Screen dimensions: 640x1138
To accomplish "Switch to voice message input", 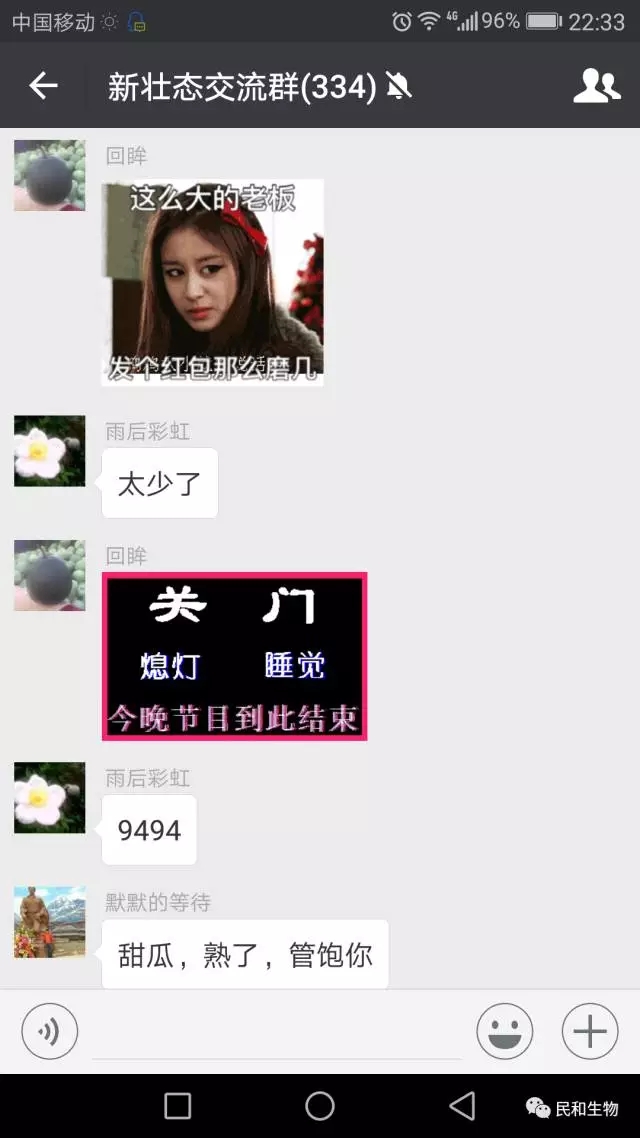I will point(50,1031).
